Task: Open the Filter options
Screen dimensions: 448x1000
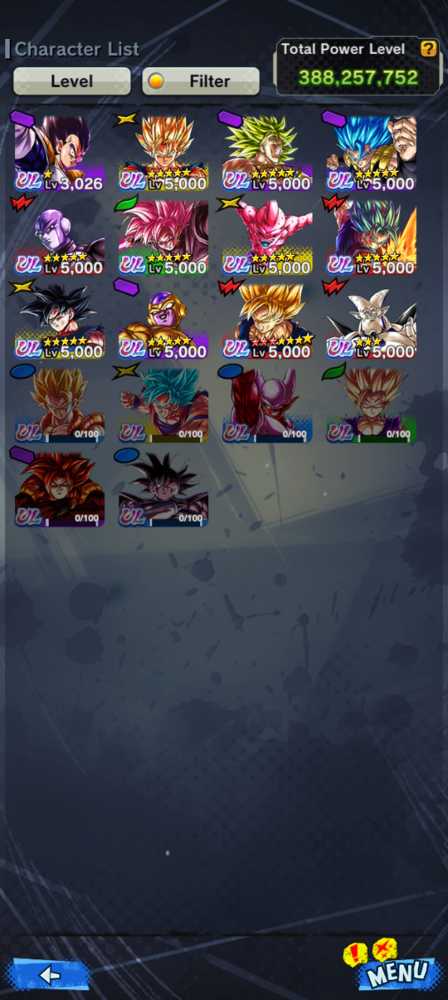Action: click(200, 82)
